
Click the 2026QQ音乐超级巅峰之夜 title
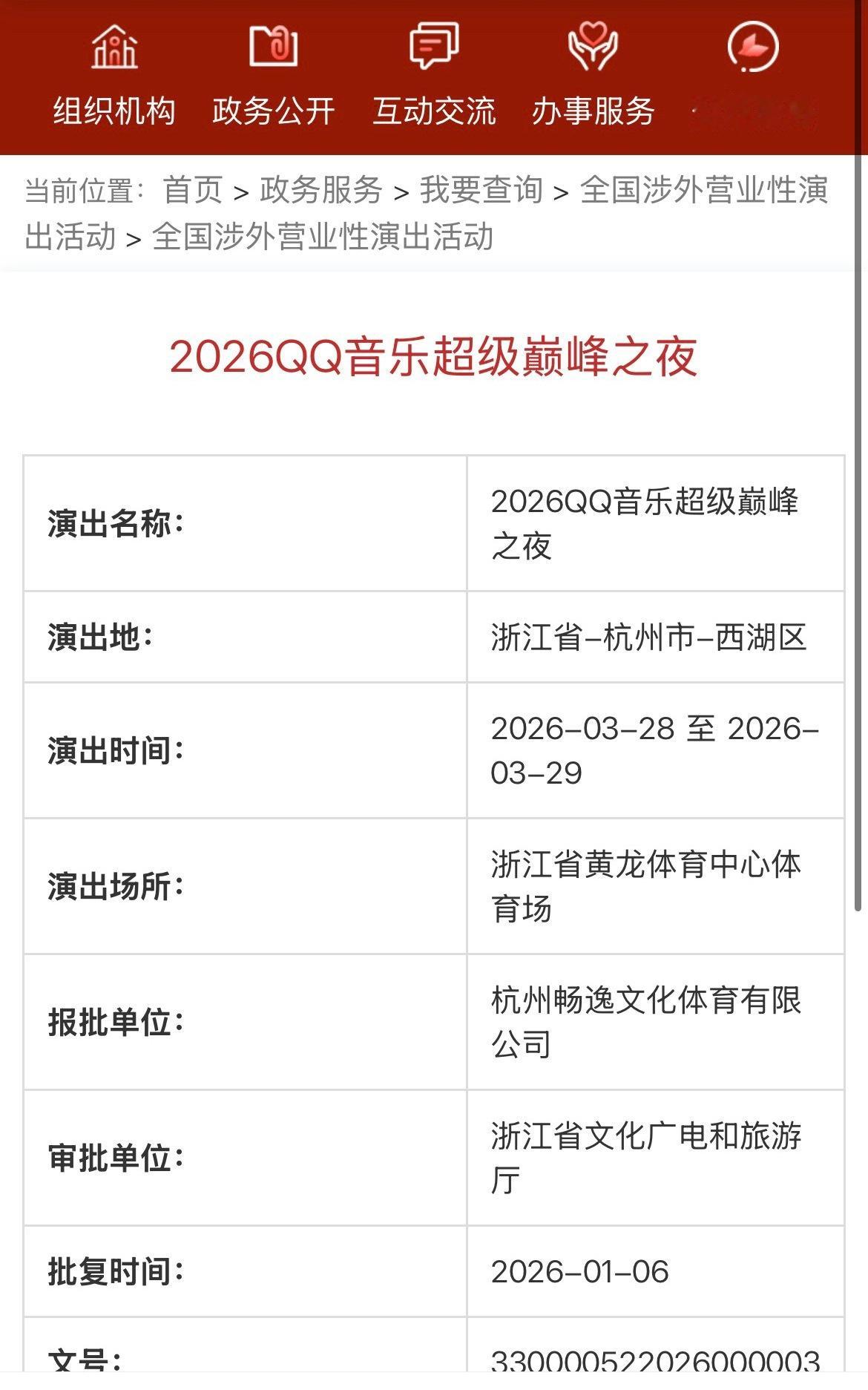tap(434, 359)
